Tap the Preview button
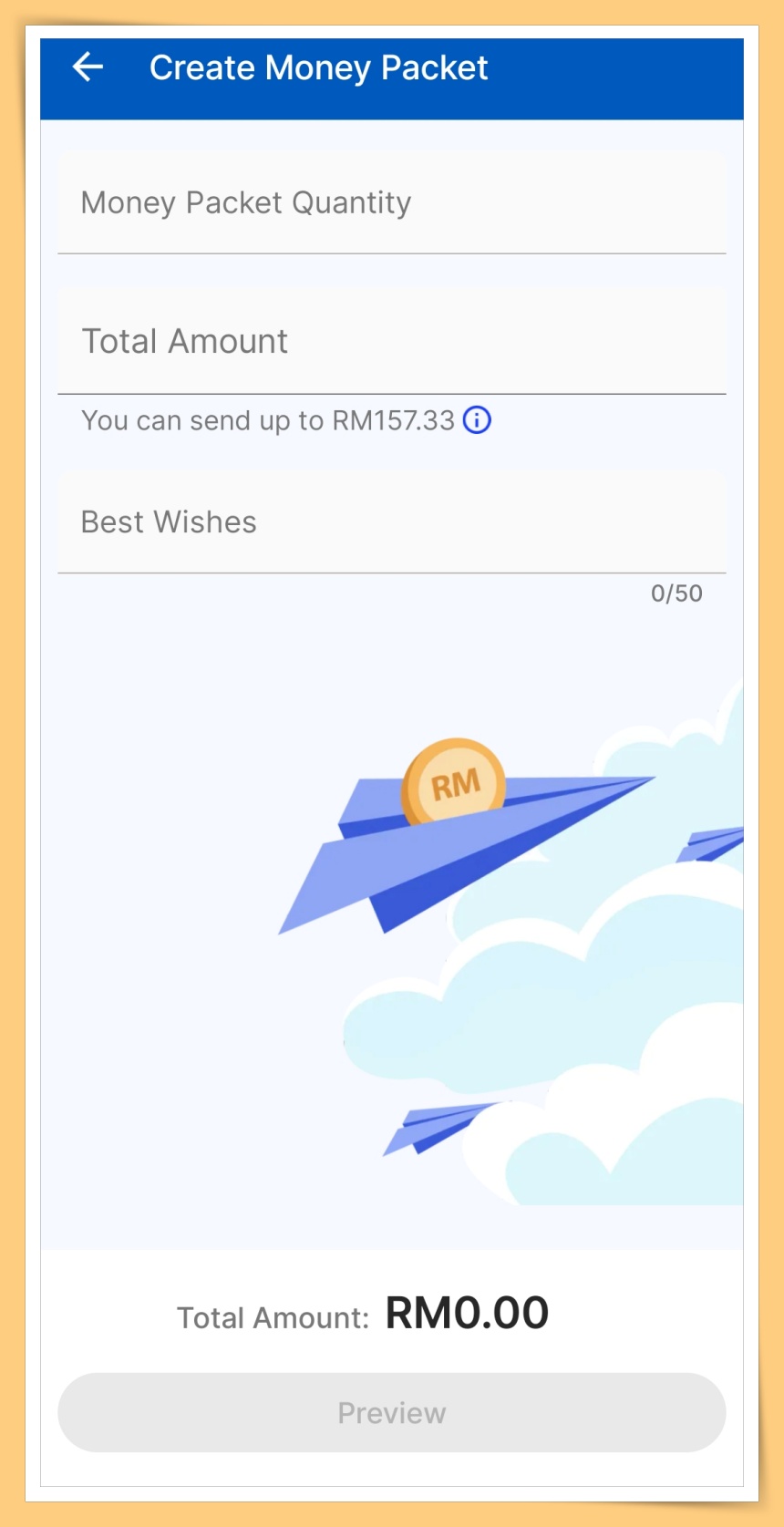784x1527 pixels. click(x=391, y=1412)
